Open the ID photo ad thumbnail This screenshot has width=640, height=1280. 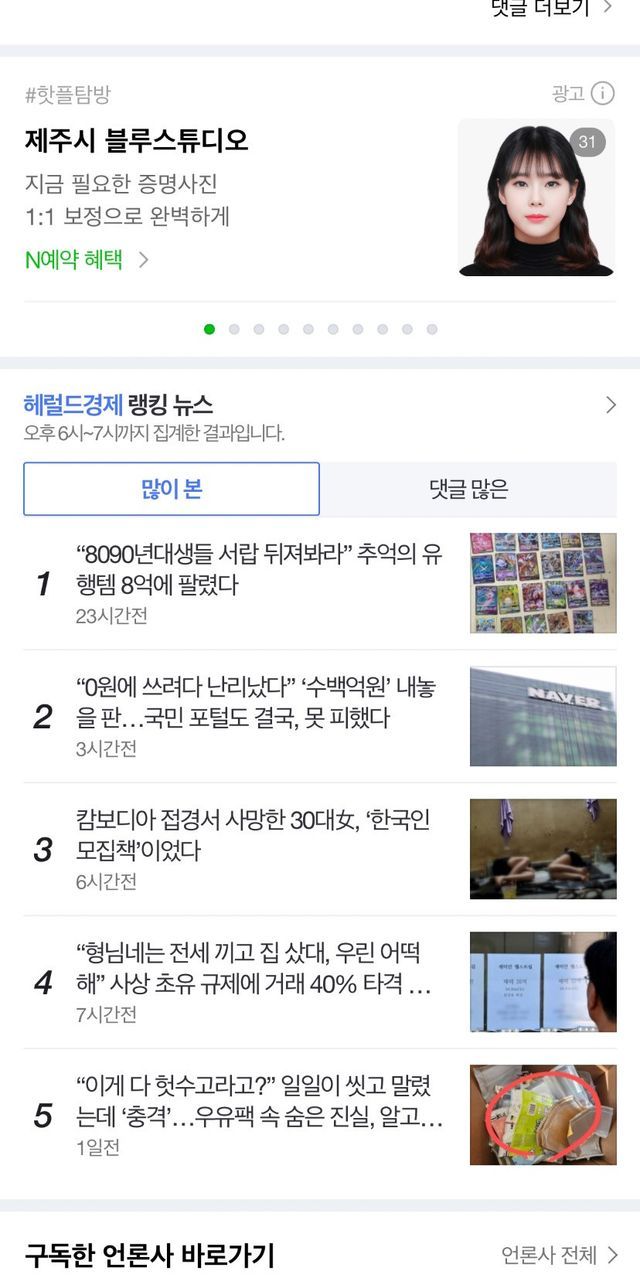[x=535, y=197]
